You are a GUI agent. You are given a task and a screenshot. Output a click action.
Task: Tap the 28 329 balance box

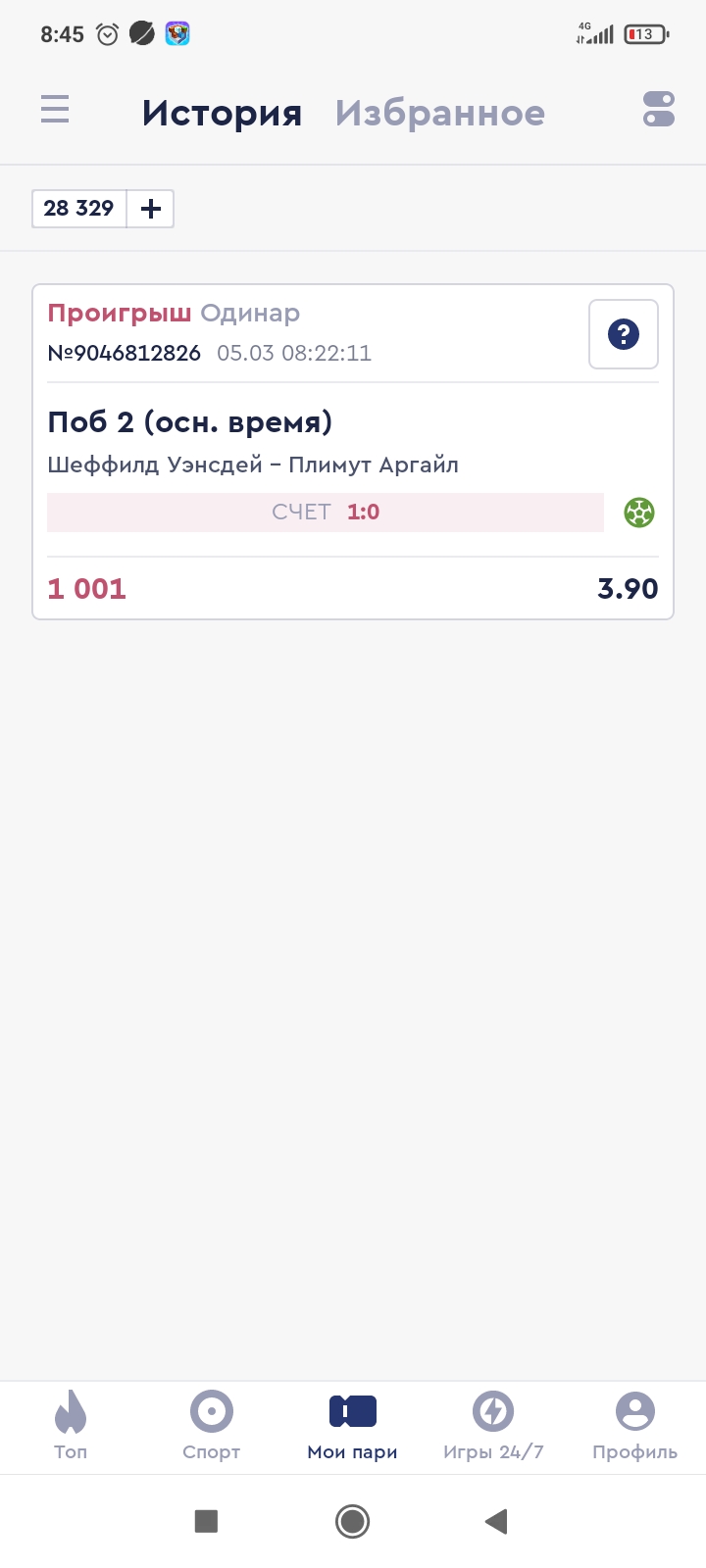(79, 209)
